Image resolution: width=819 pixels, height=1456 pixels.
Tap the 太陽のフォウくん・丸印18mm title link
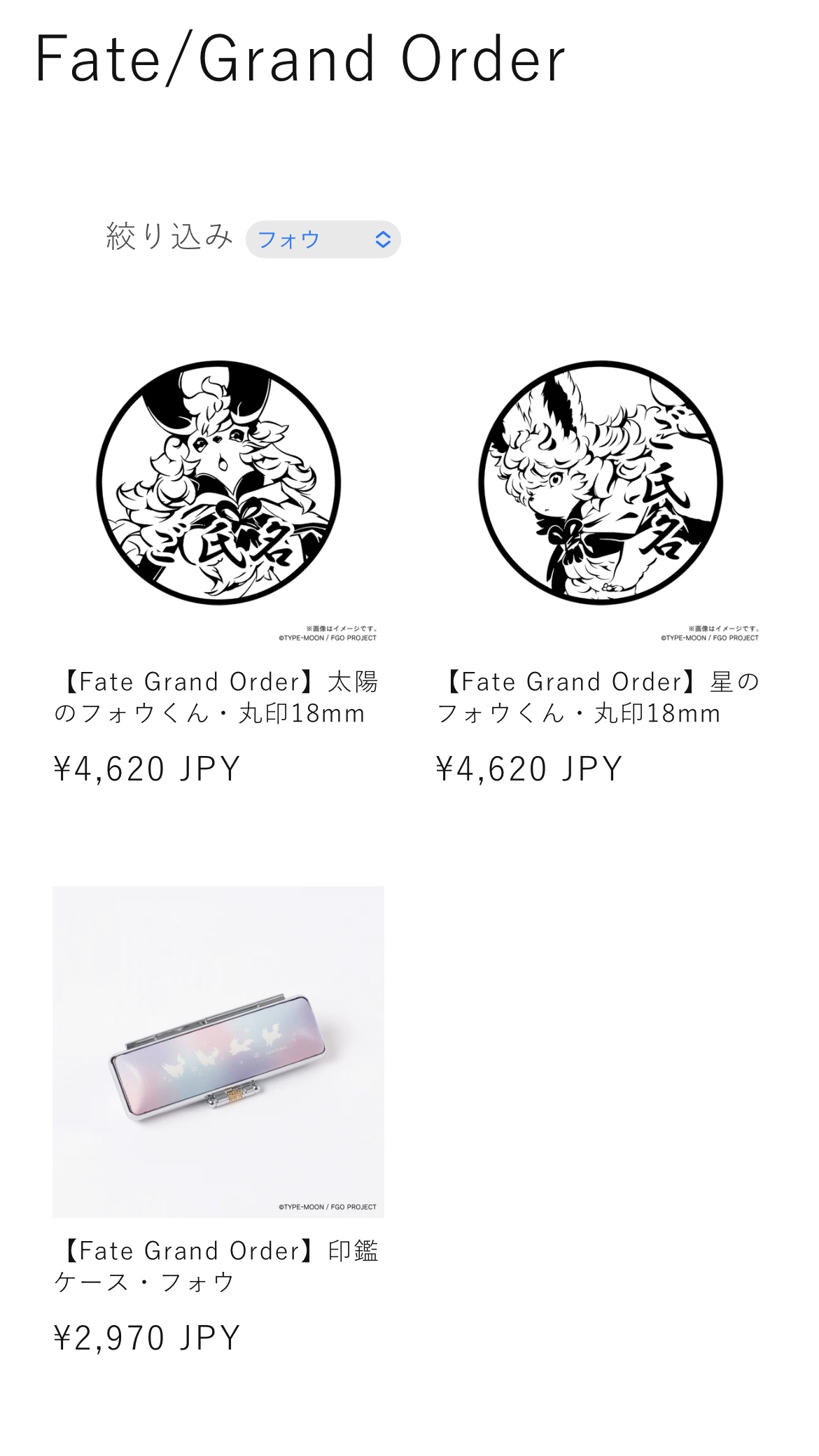(x=217, y=697)
